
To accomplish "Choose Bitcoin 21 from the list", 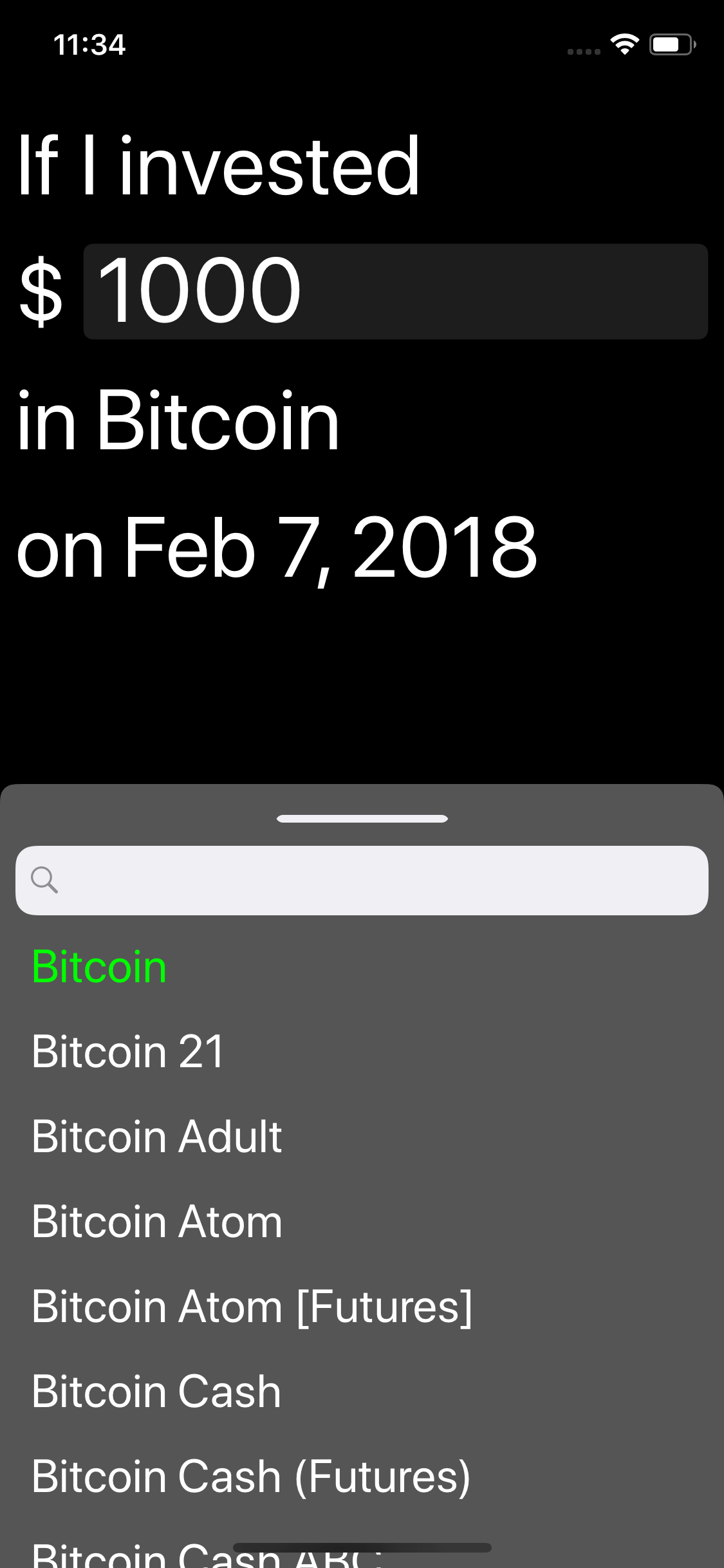I will 127,1052.
